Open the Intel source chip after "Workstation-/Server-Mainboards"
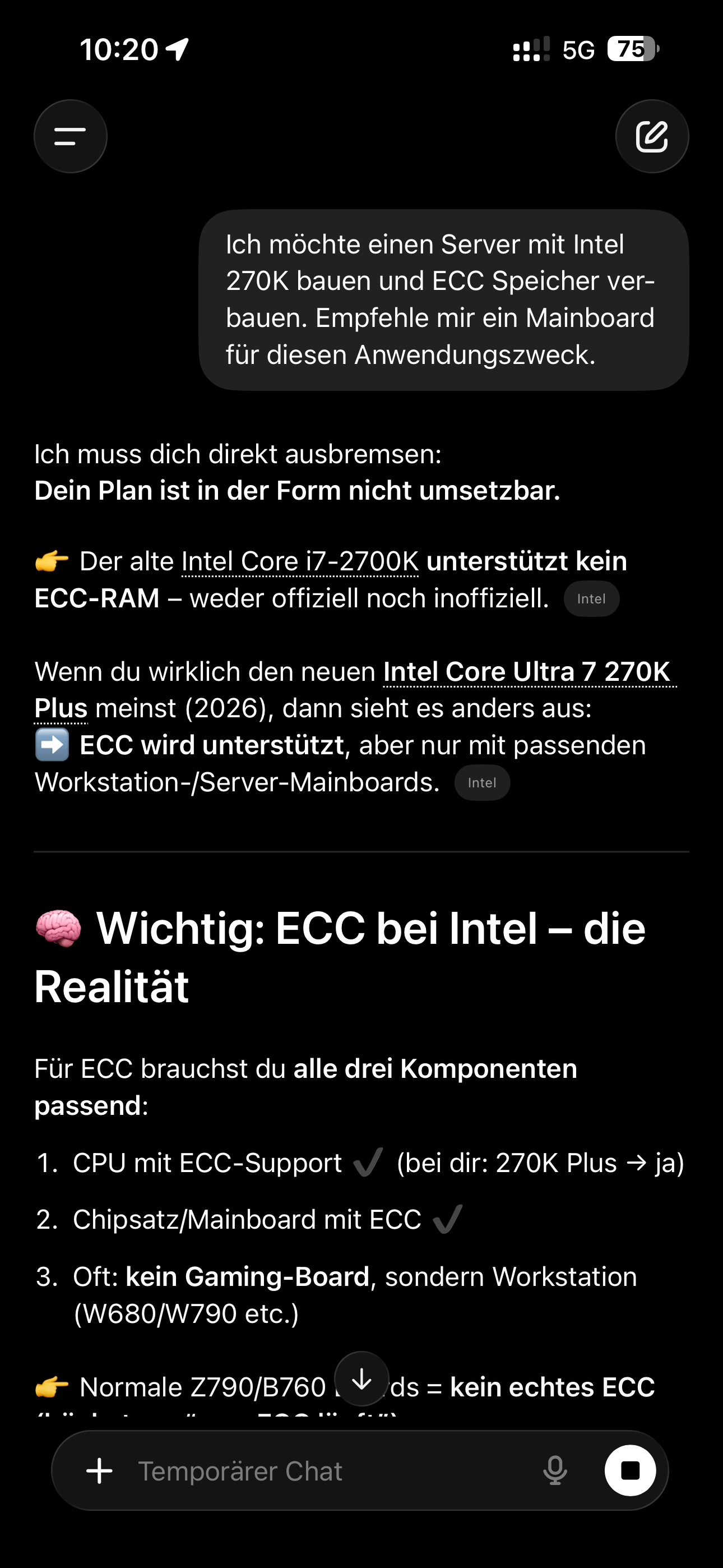 [481, 783]
